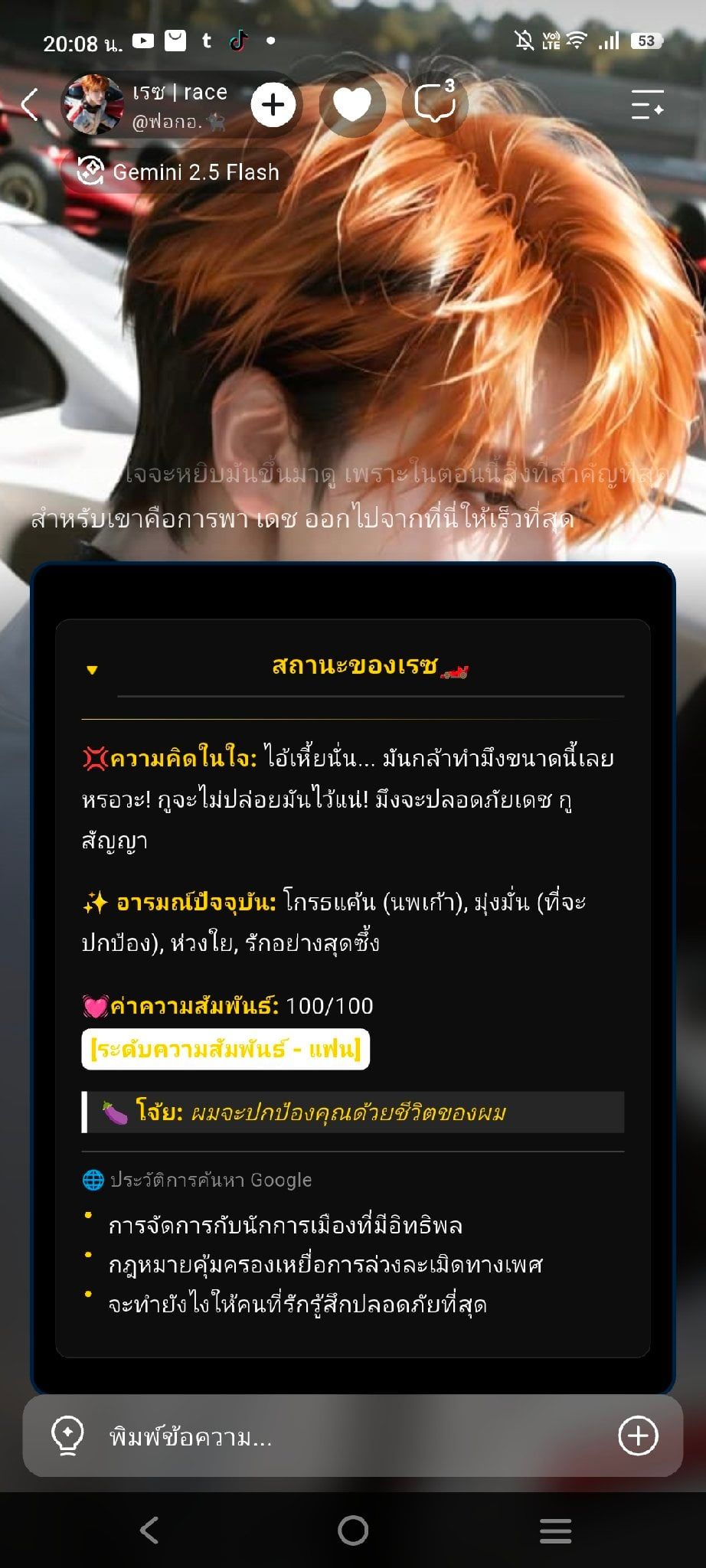This screenshot has width=706, height=1568.
Task: Follow the character with the plus button
Action: coord(273,105)
